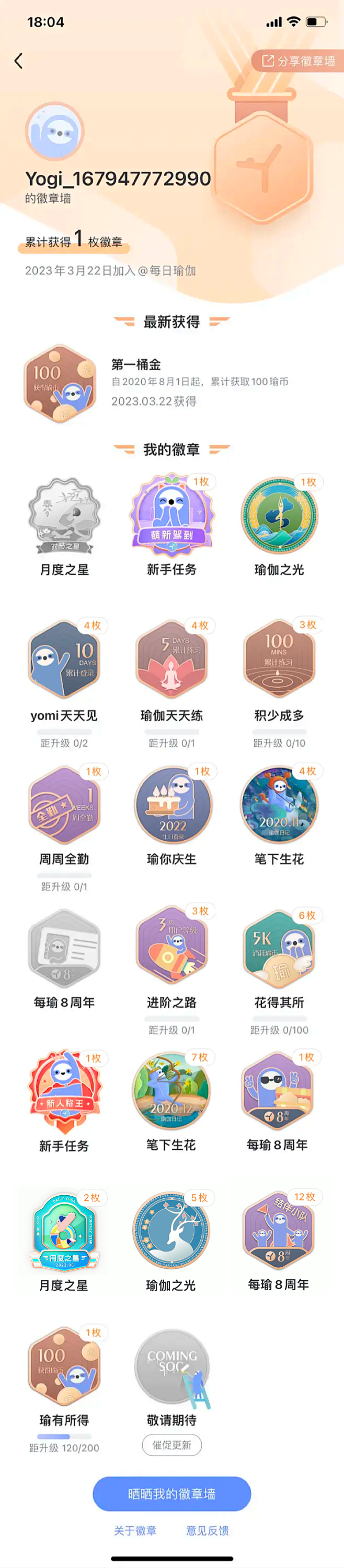
Task: View the 瑜你庆生 2022 badge
Action: point(172,805)
